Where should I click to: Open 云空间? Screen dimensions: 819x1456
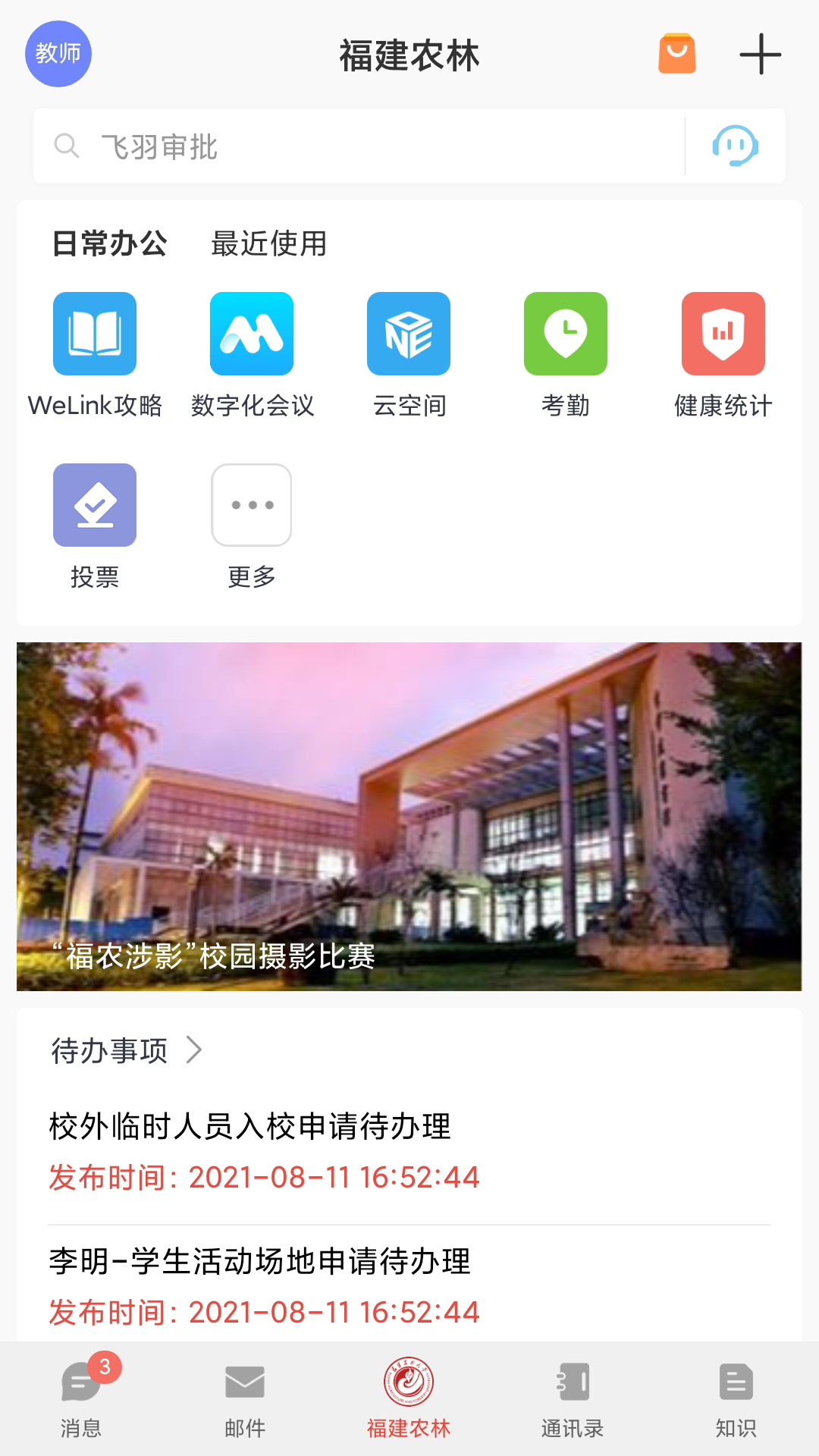[x=409, y=334]
